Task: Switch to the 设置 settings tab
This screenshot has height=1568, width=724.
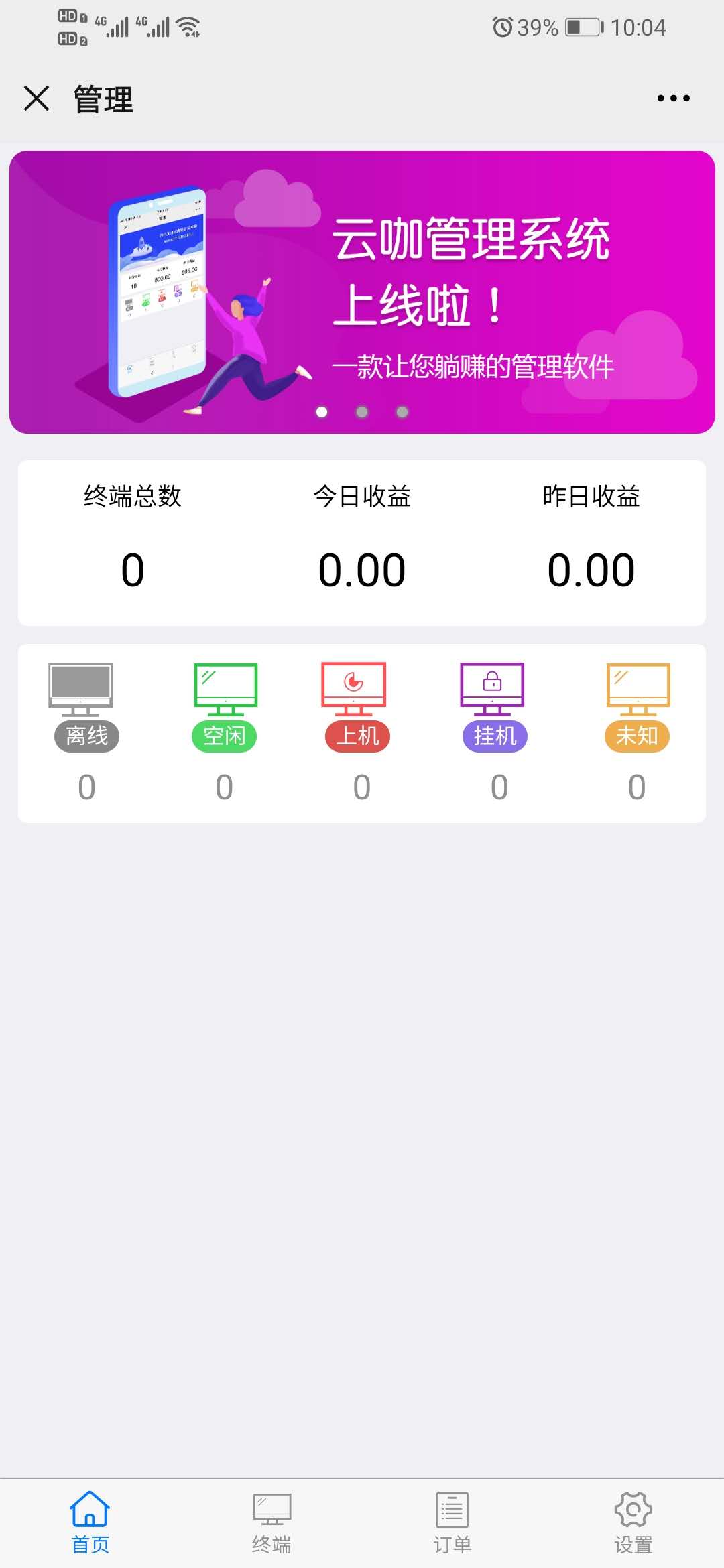Action: [x=633, y=1522]
